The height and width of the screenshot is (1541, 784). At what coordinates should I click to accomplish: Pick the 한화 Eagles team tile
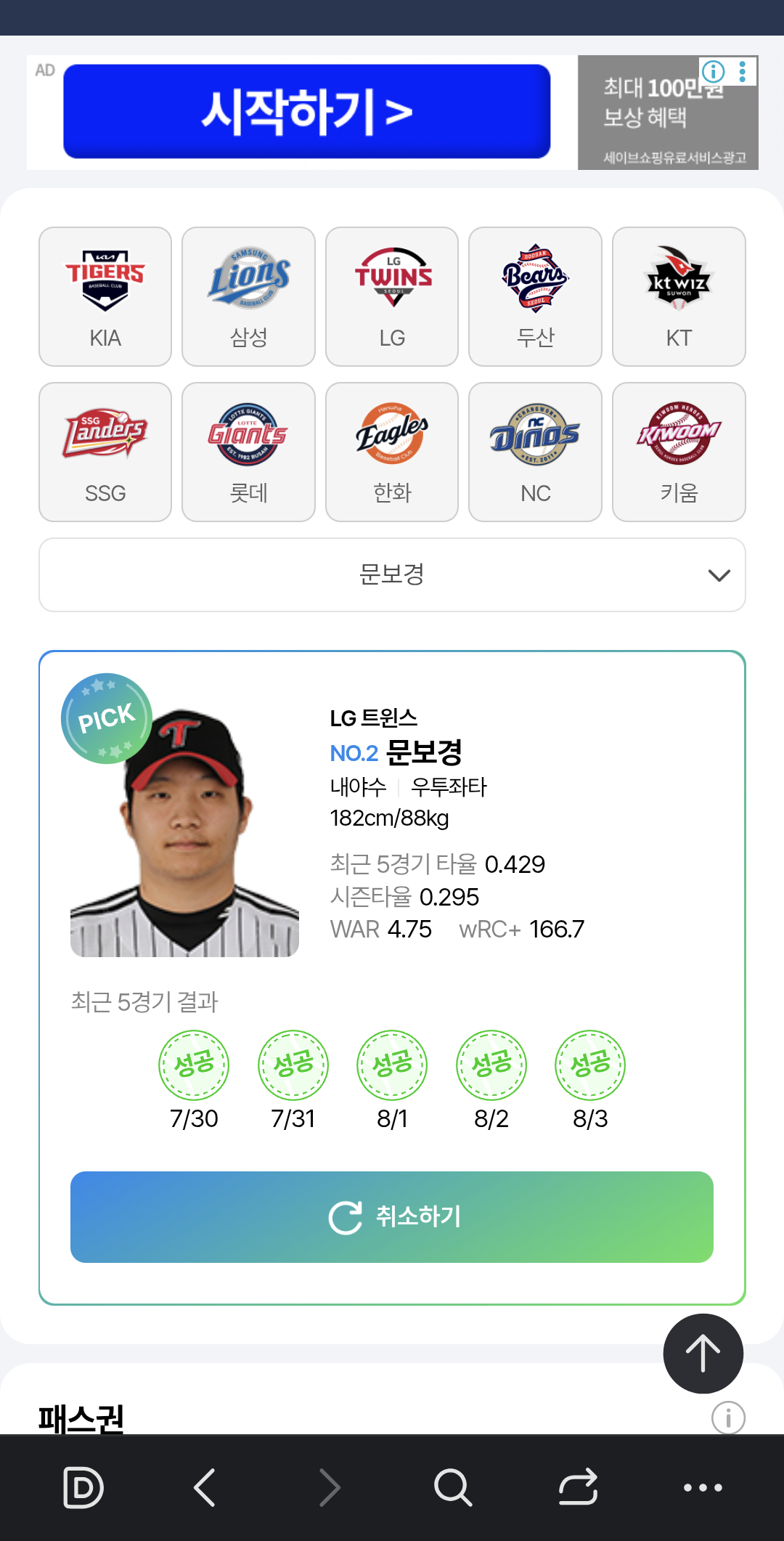click(392, 452)
